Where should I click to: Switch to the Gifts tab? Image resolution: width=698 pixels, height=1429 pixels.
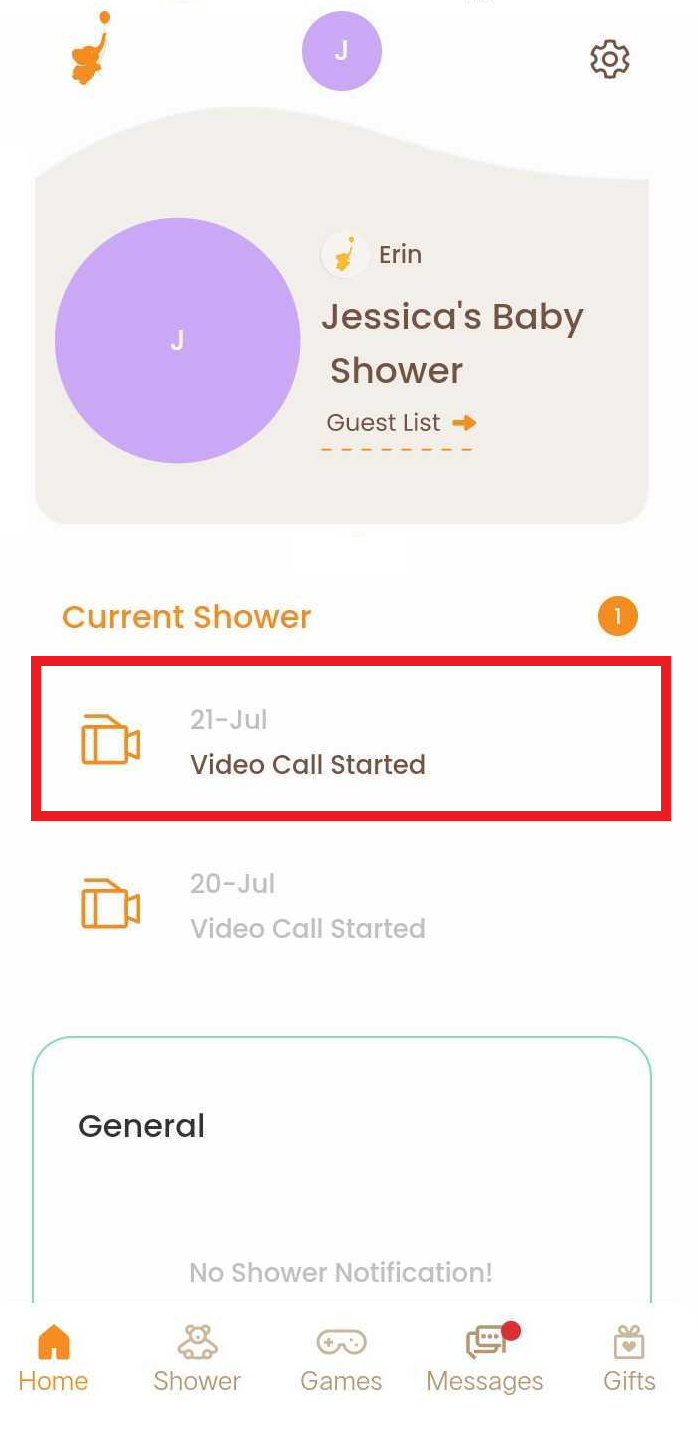629,1358
